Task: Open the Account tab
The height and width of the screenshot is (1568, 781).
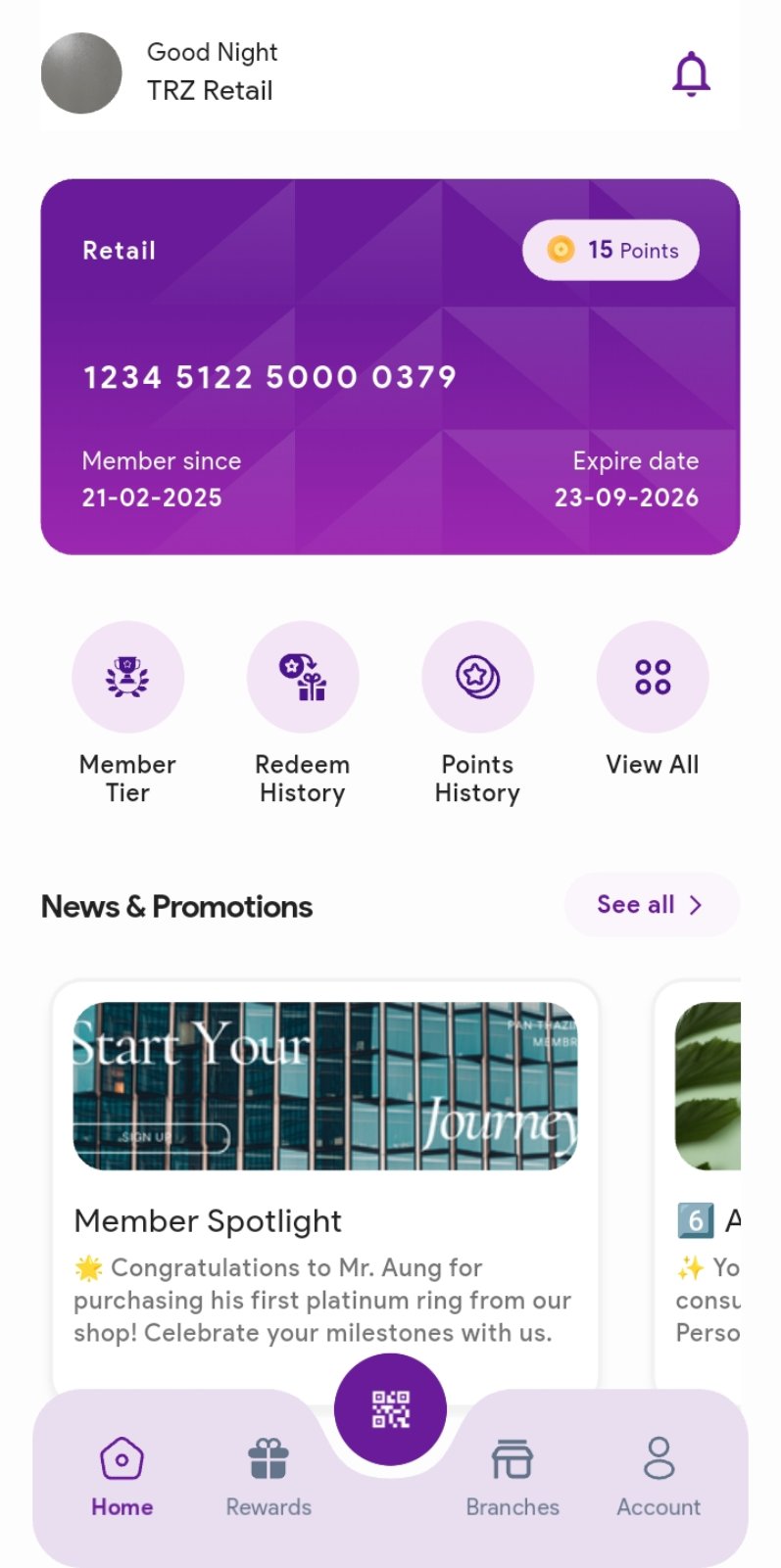Action: [x=659, y=1477]
